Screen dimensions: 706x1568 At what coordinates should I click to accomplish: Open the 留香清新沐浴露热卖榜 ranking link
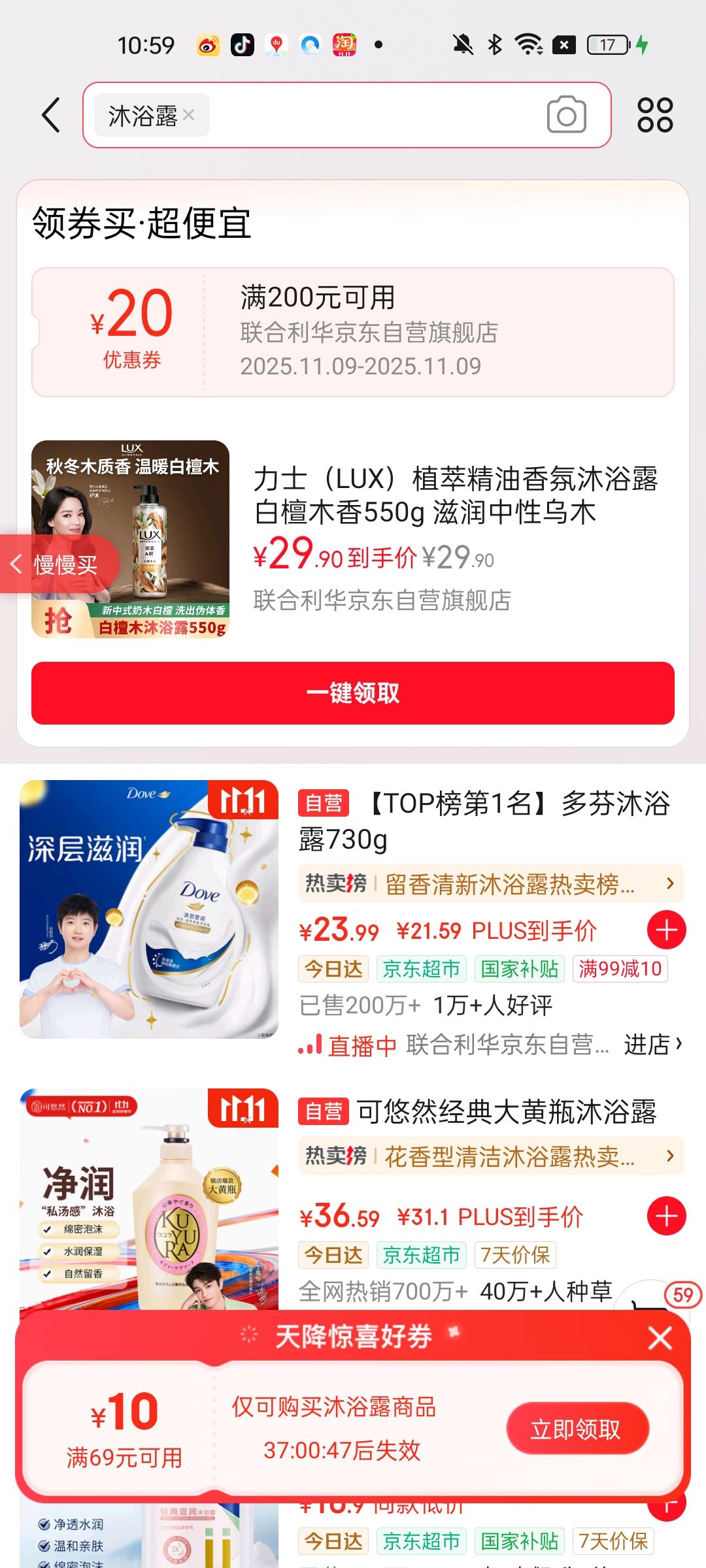click(x=490, y=884)
